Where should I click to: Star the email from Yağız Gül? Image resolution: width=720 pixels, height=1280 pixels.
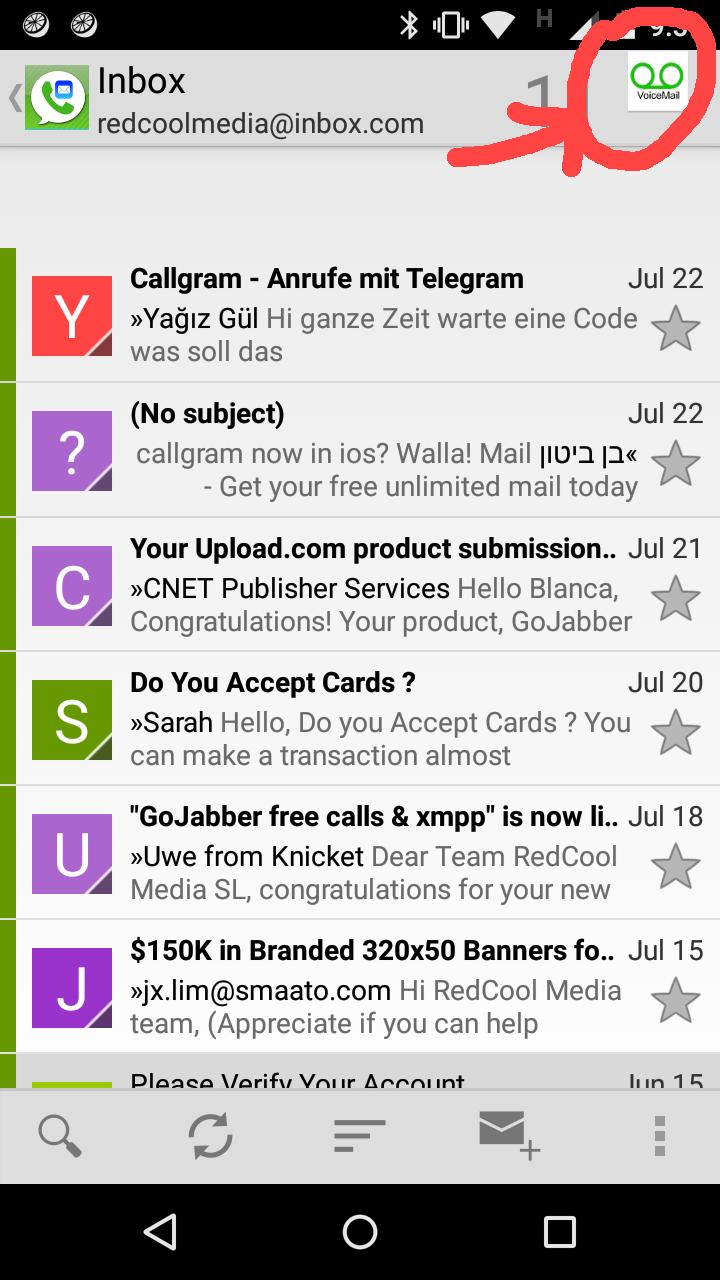pos(675,328)
